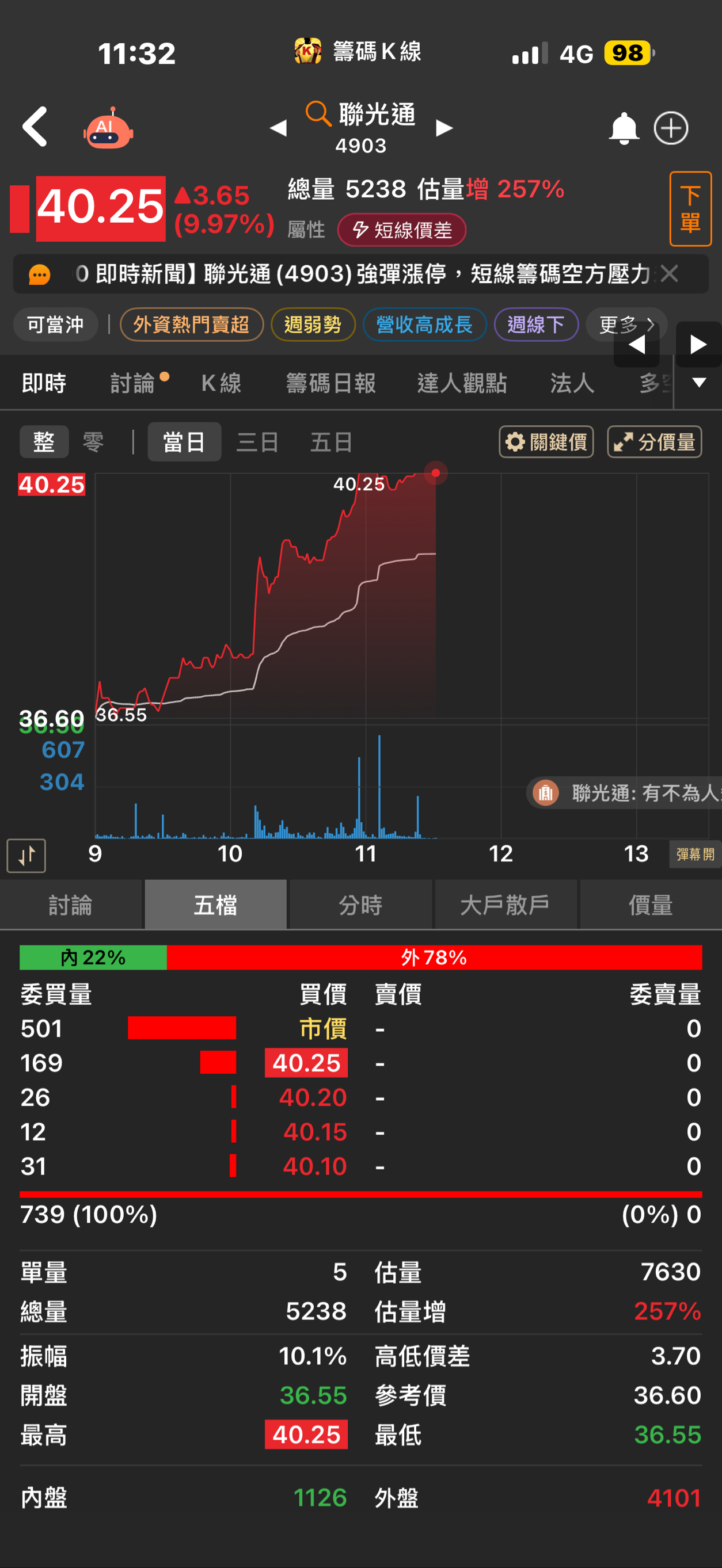Select the 外資熱門賣超 tag chip
Viewport: 722px width, 1568px height.
(x=191, y=325)
